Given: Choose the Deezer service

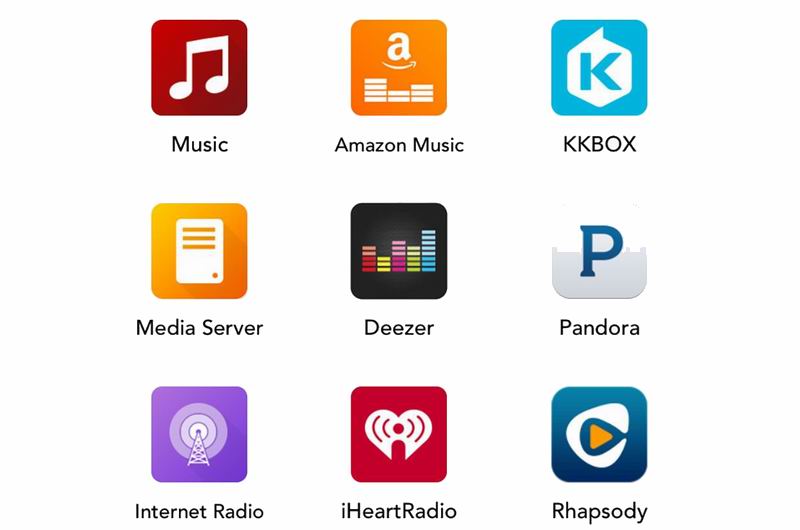Looking at the screenshot, I should [399, 251].
